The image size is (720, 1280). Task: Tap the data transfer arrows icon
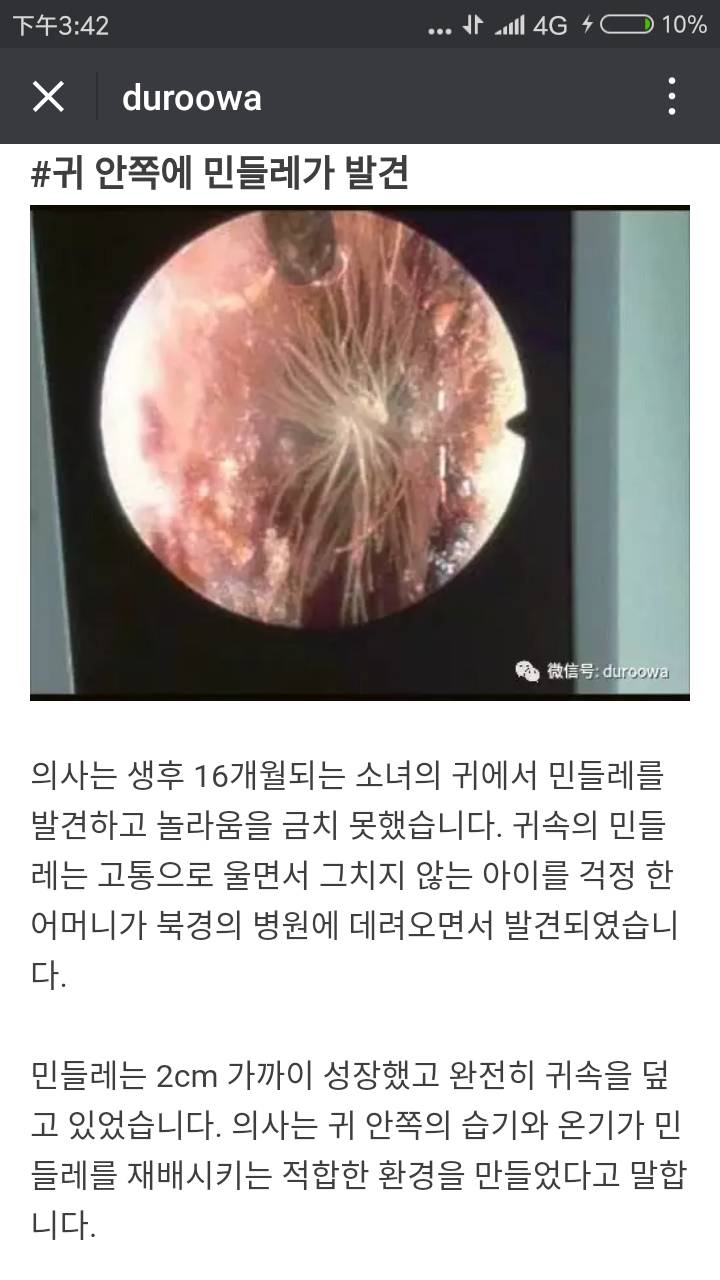[x=475, y=25]
